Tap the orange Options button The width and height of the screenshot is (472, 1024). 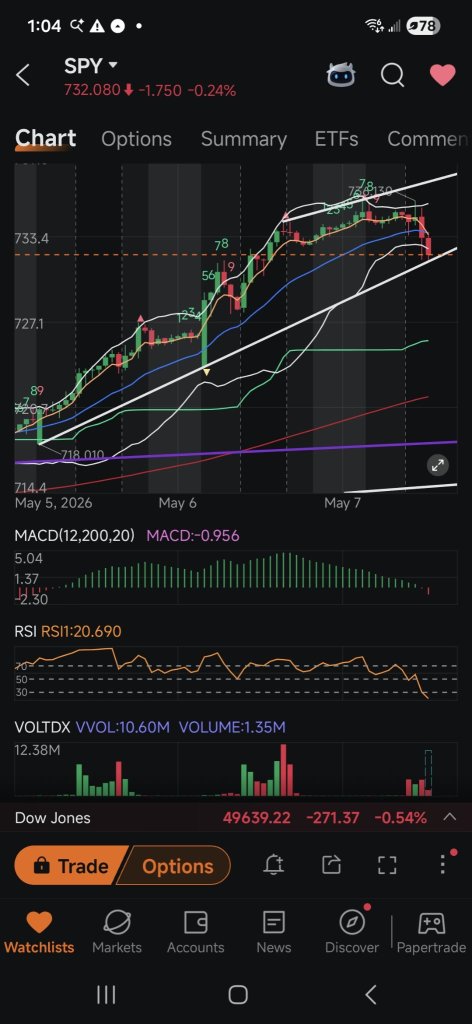178,866
